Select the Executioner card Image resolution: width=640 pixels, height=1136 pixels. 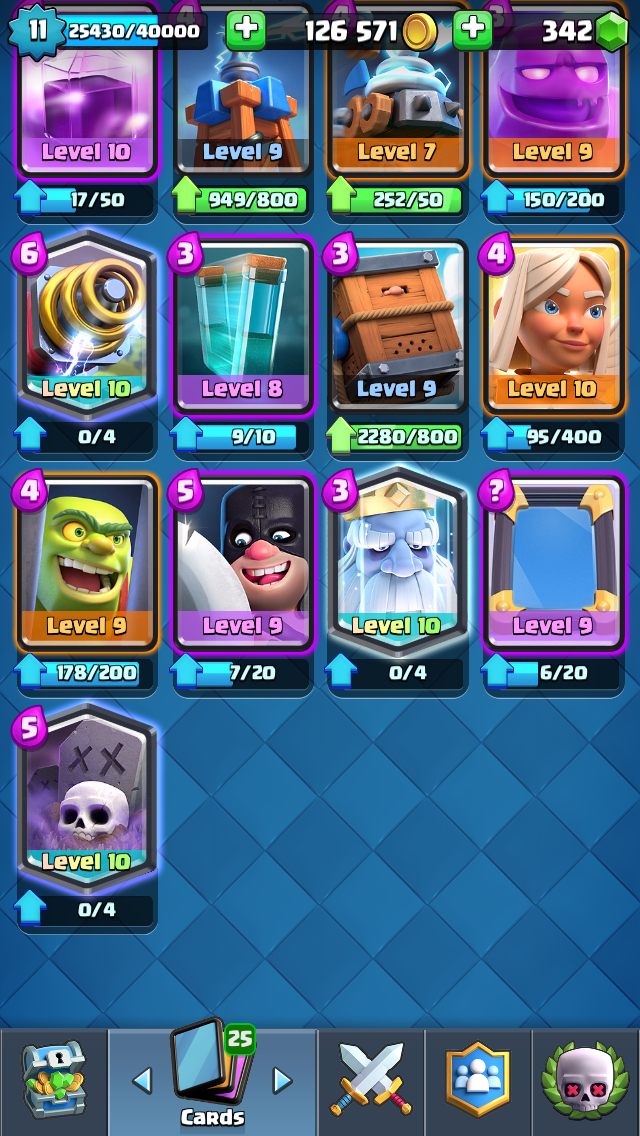tap(242, 562)
